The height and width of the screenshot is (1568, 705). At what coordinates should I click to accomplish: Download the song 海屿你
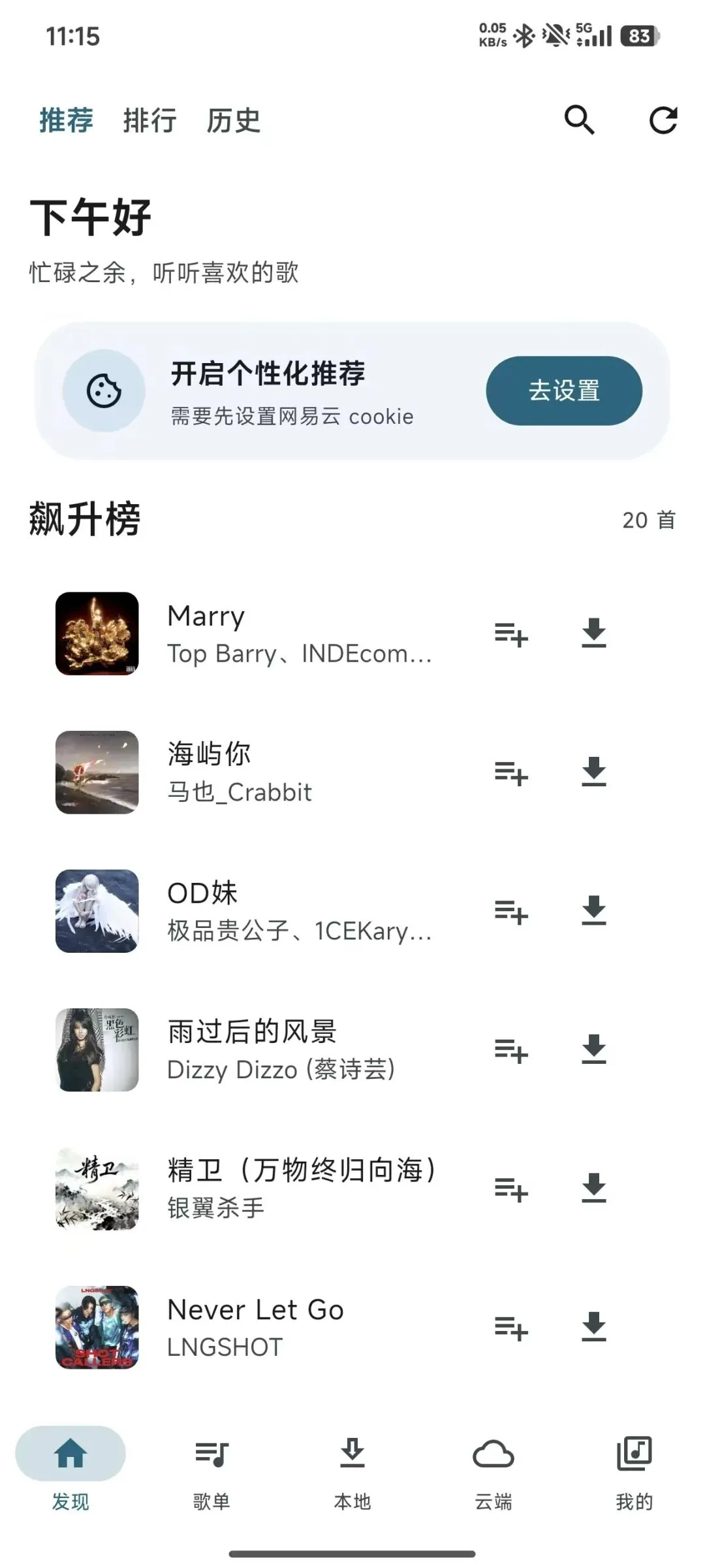594,773
